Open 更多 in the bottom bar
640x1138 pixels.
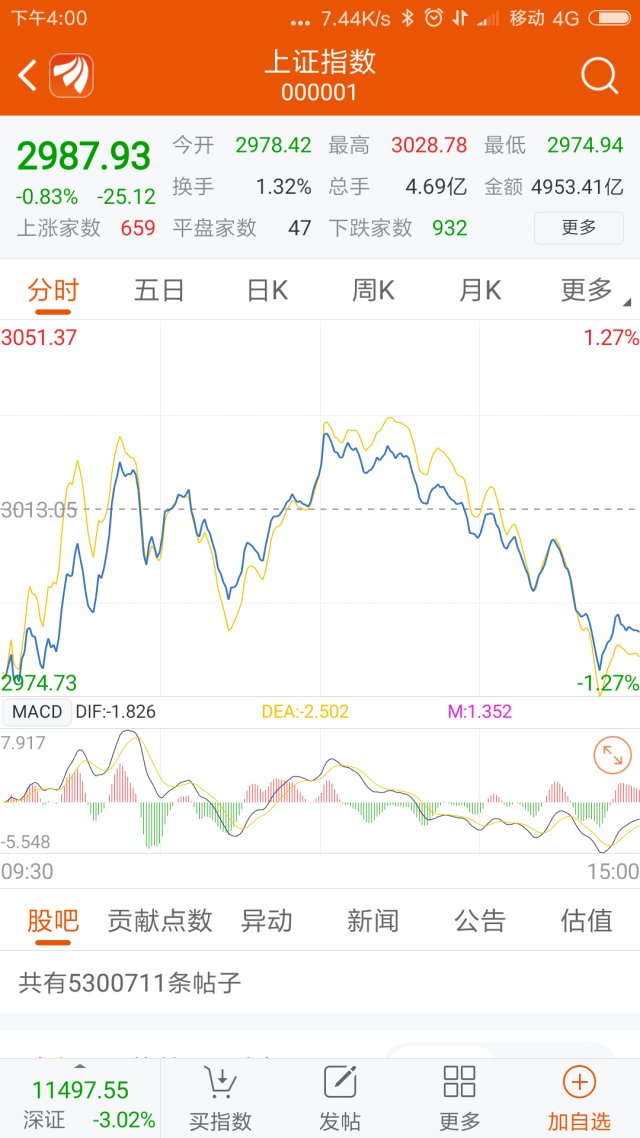(x=459, y=1099)
